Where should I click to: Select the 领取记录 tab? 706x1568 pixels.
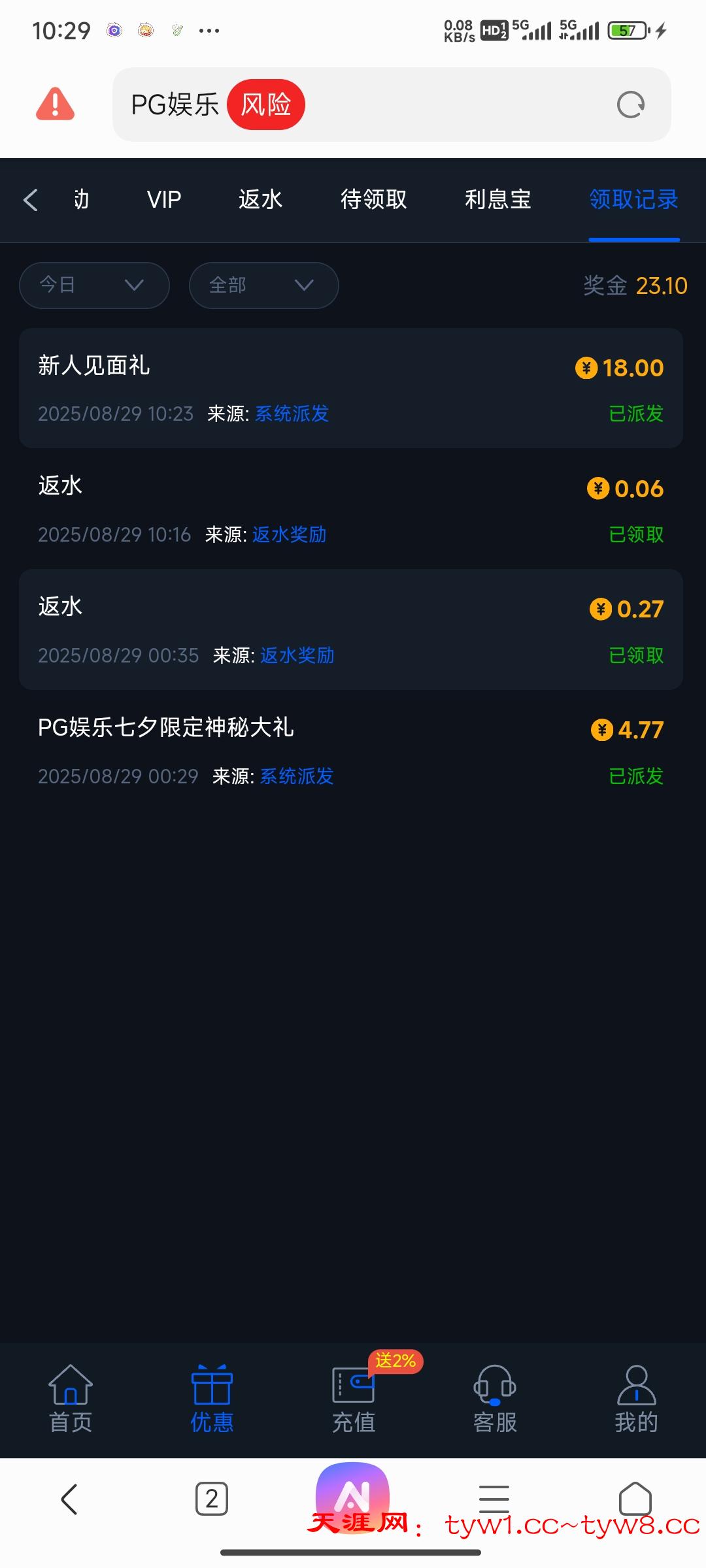click(633, 200)
